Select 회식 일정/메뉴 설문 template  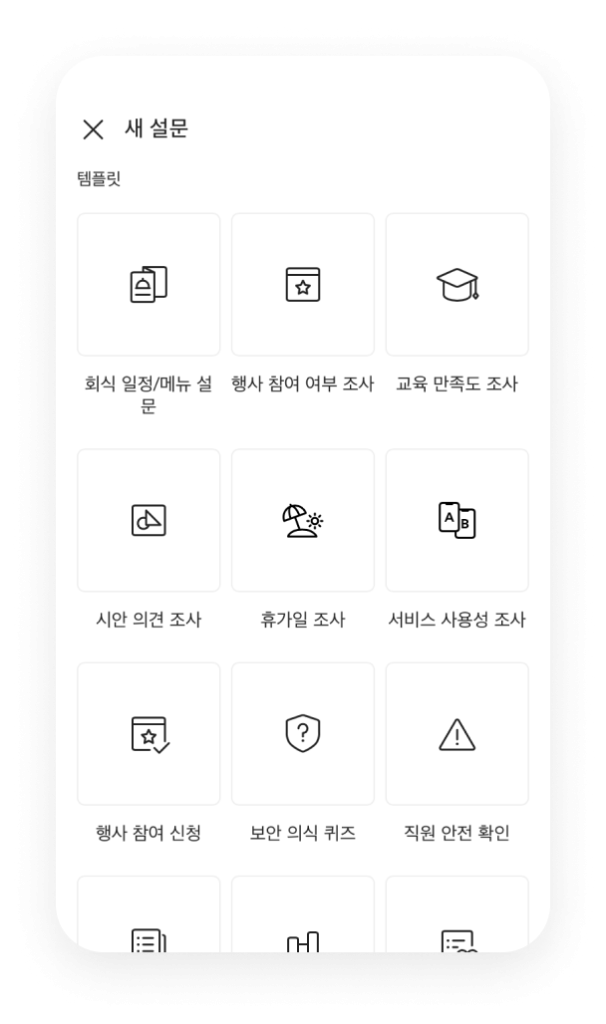pyautogui.click(x=149, y=285)
